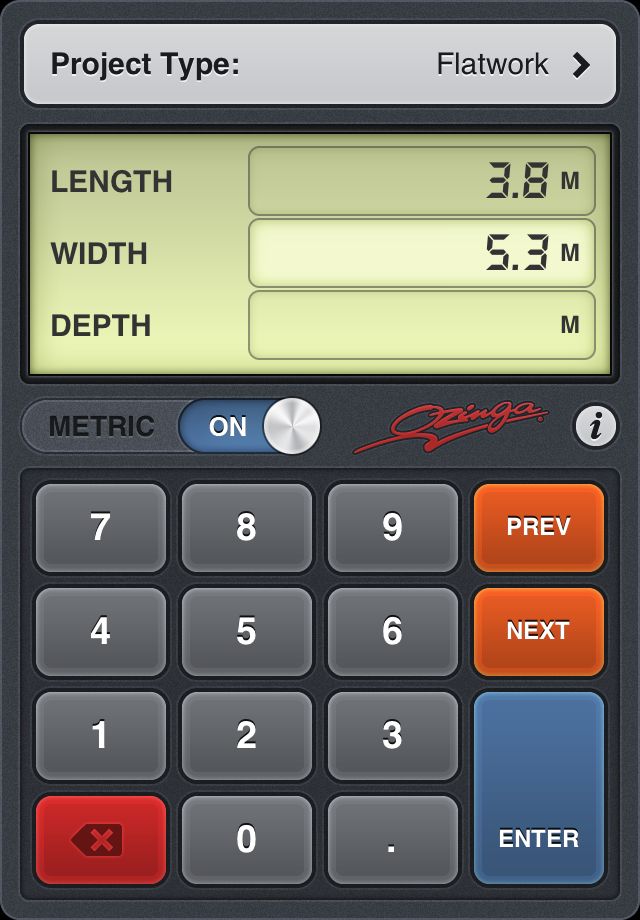Screen dimensions: 640x920
Task: Confirm values with ENTER
Action: click(538, 788)
